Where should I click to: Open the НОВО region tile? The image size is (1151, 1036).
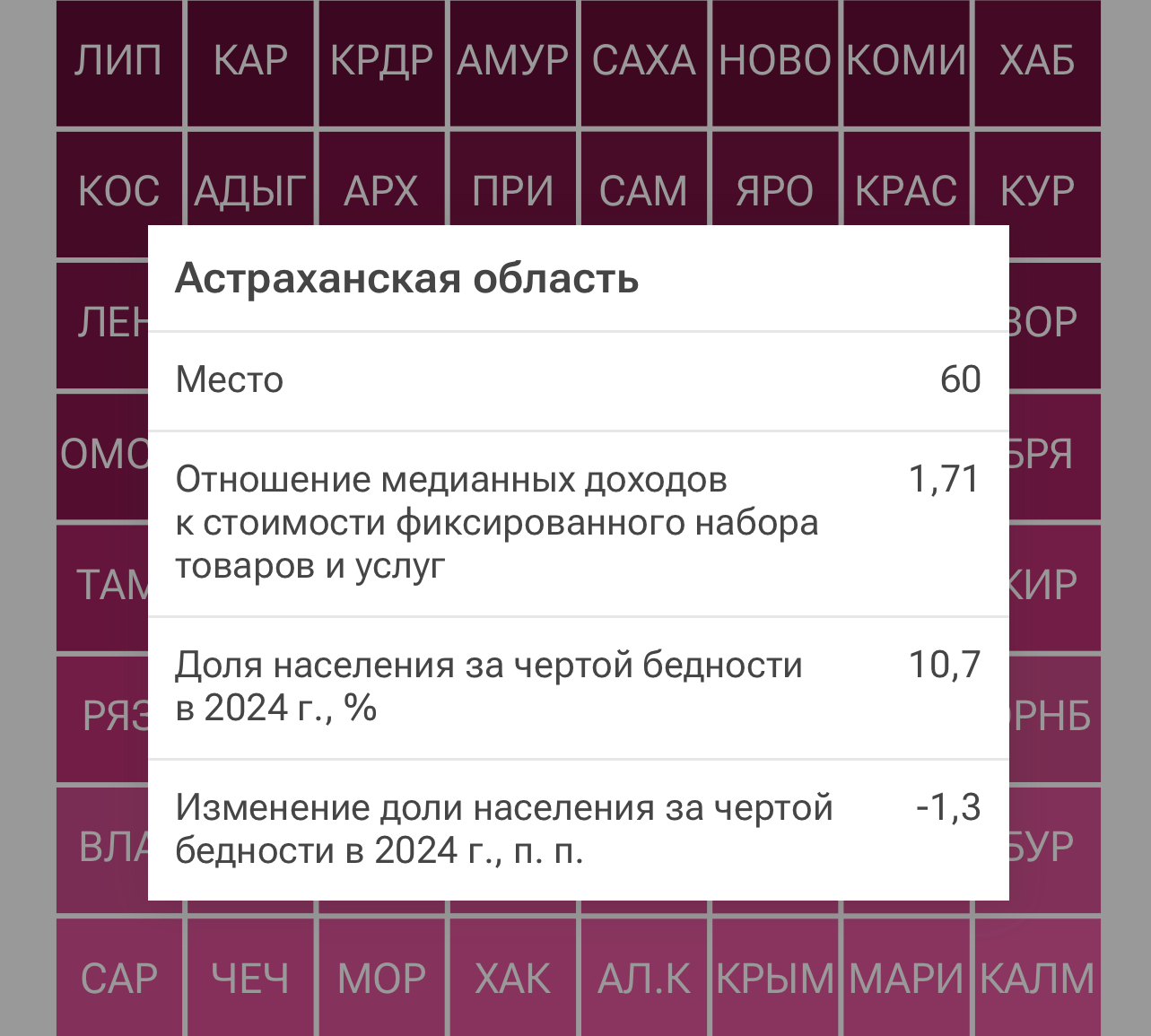774,63
